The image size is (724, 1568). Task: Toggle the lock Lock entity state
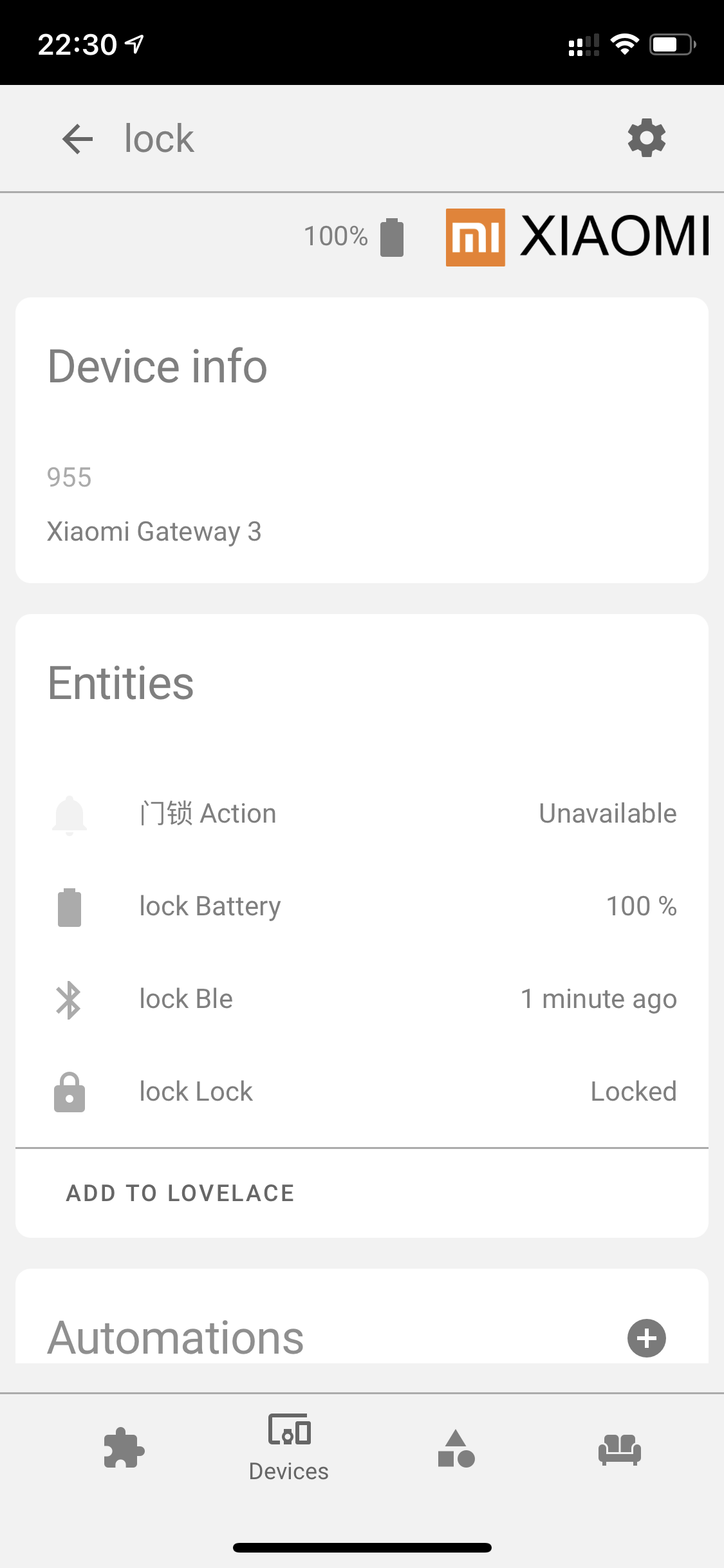click(633, 1091)
